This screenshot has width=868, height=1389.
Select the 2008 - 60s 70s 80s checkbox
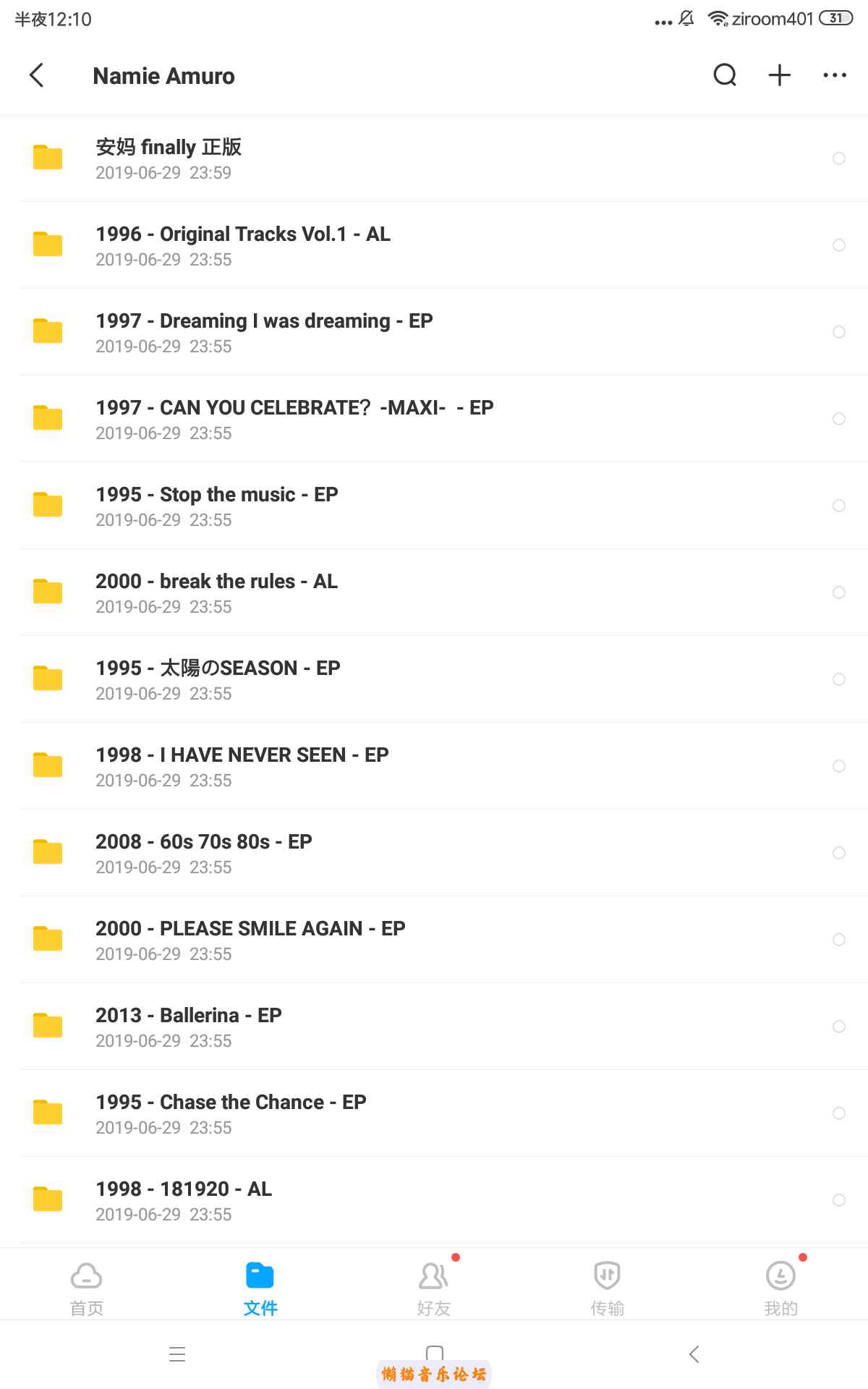[839, 853]
